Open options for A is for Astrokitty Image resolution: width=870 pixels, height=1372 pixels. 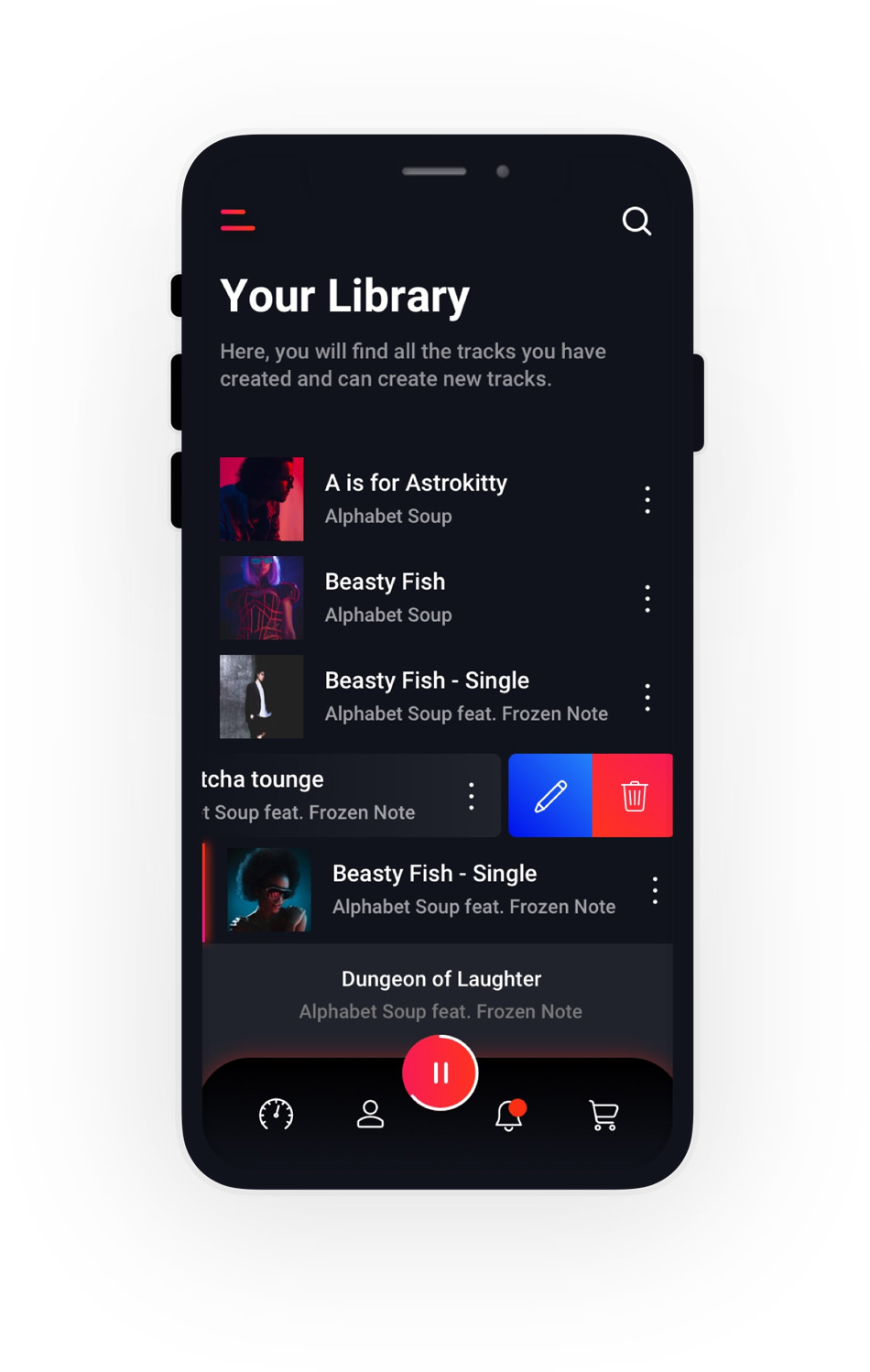[647, 499]
